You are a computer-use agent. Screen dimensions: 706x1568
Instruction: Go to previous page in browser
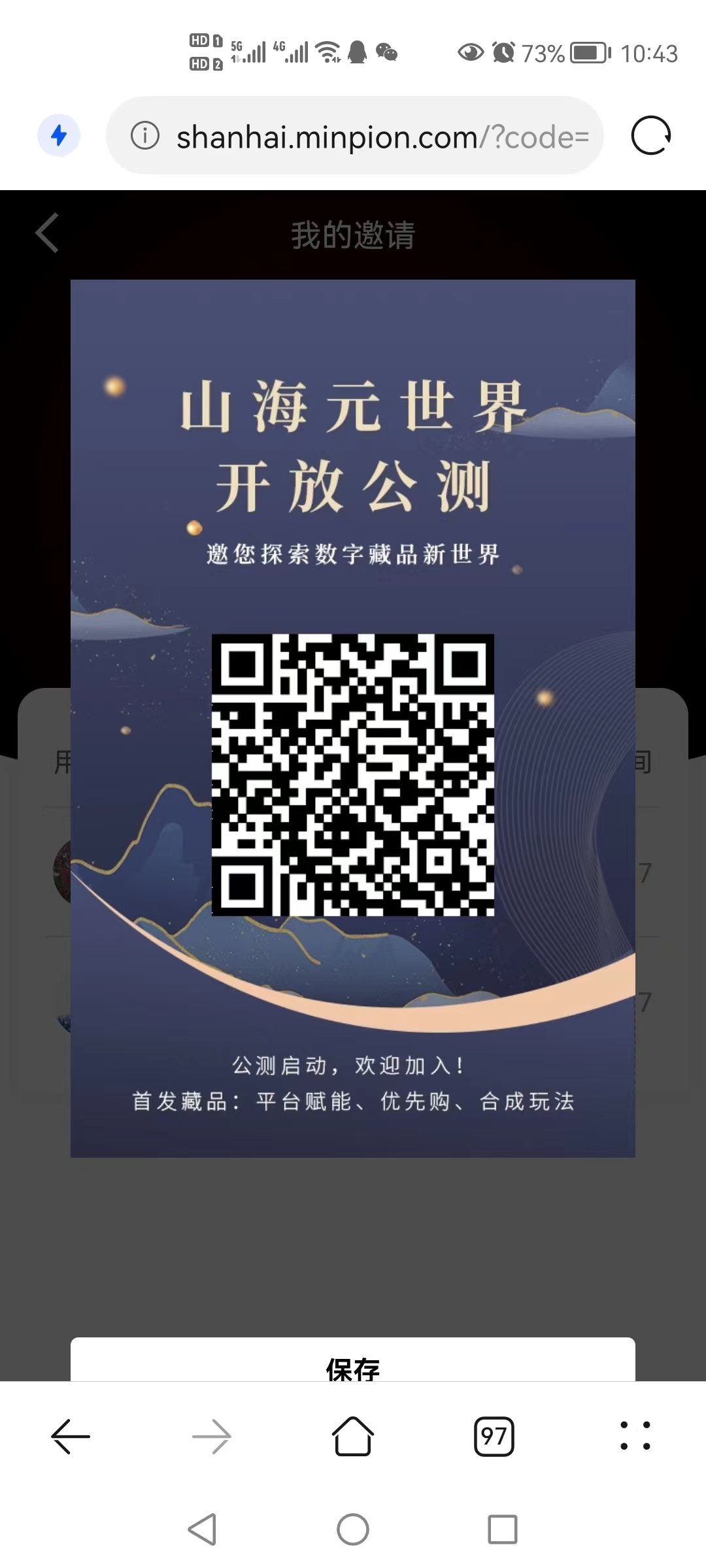click(x=71, y=1437)
